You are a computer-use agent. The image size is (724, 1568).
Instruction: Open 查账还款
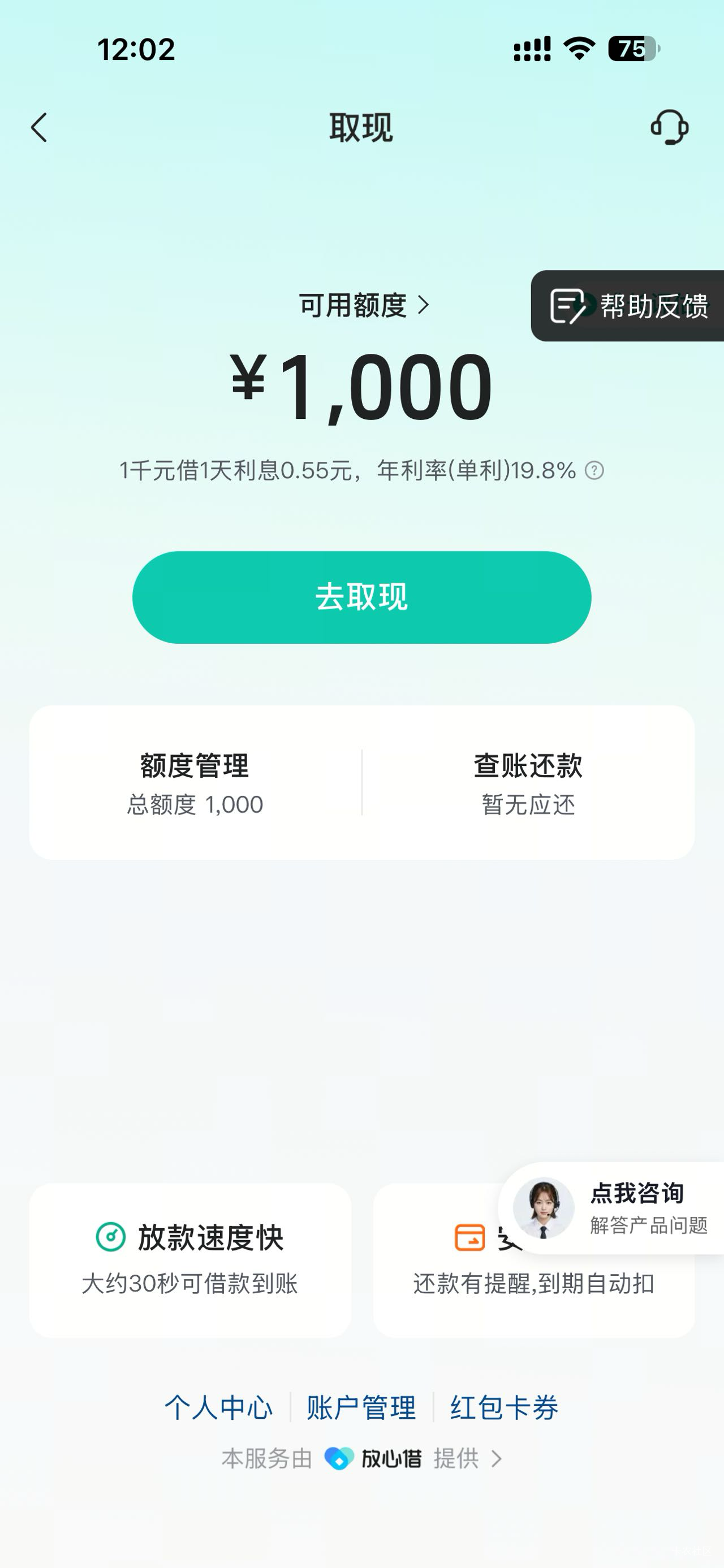click(528, 783)
